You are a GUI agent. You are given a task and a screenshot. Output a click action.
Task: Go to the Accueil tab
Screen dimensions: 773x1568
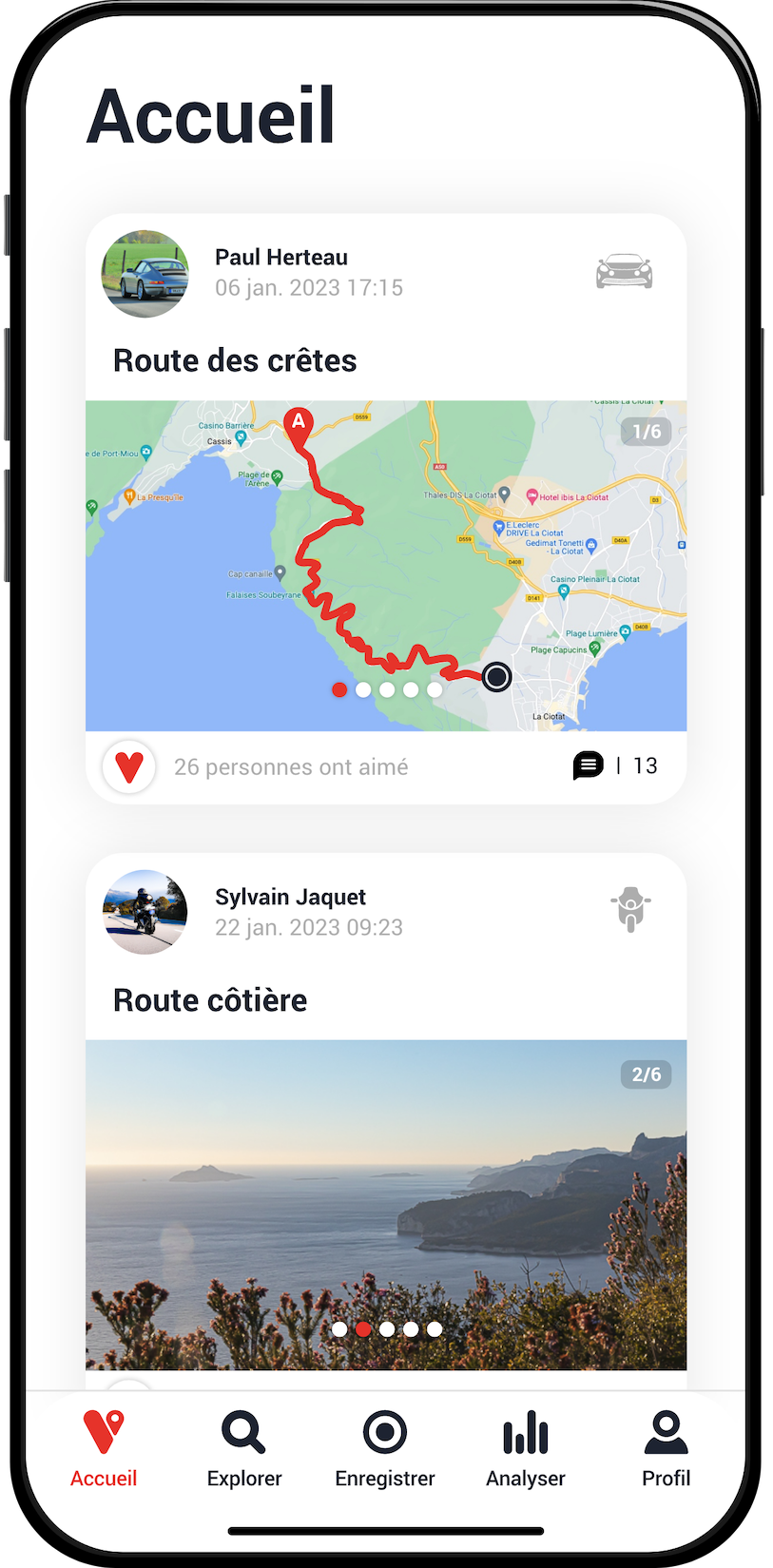[x=104, y=1449]
